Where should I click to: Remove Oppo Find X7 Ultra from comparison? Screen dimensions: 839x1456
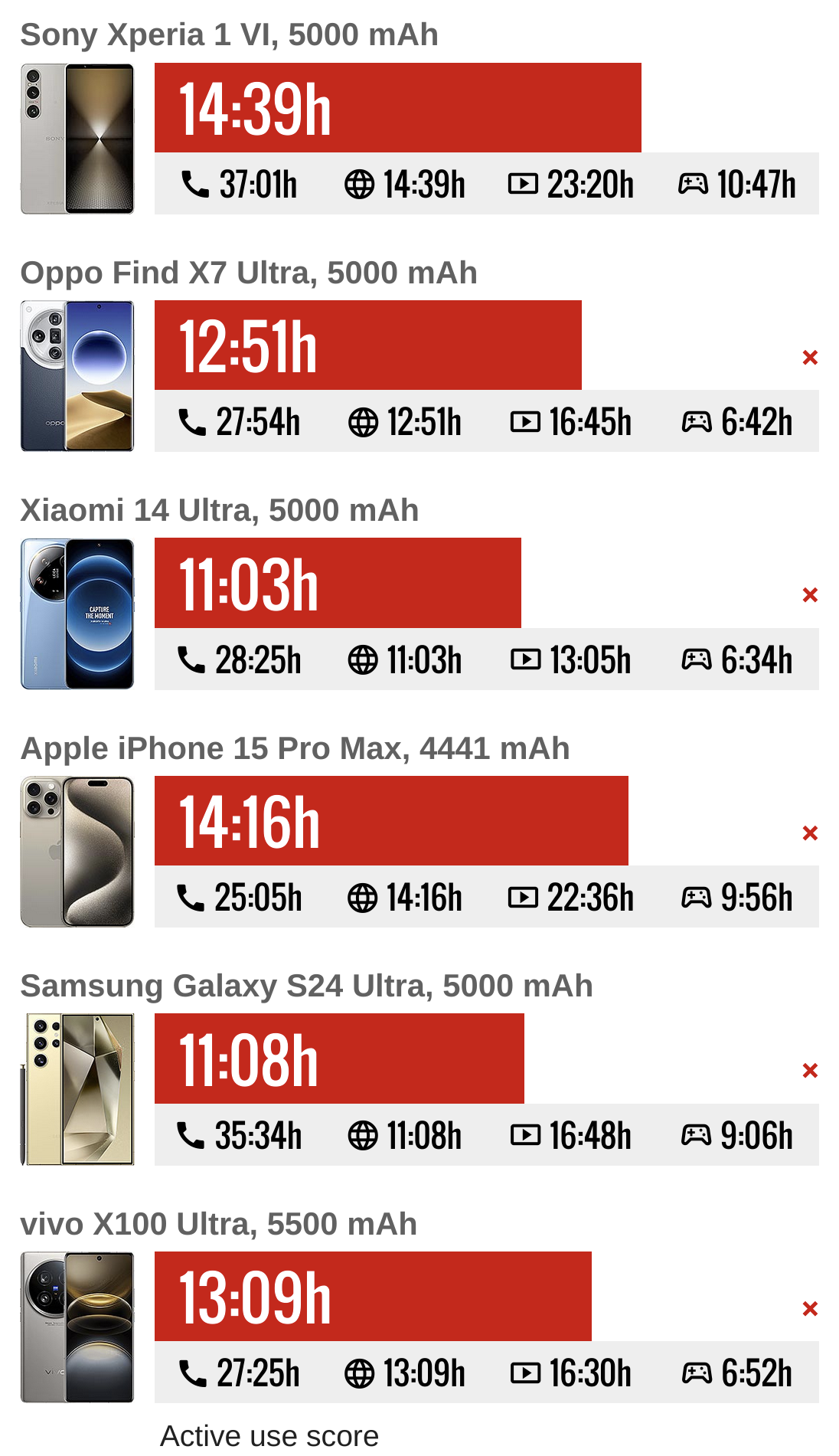(x=810, y=357)
